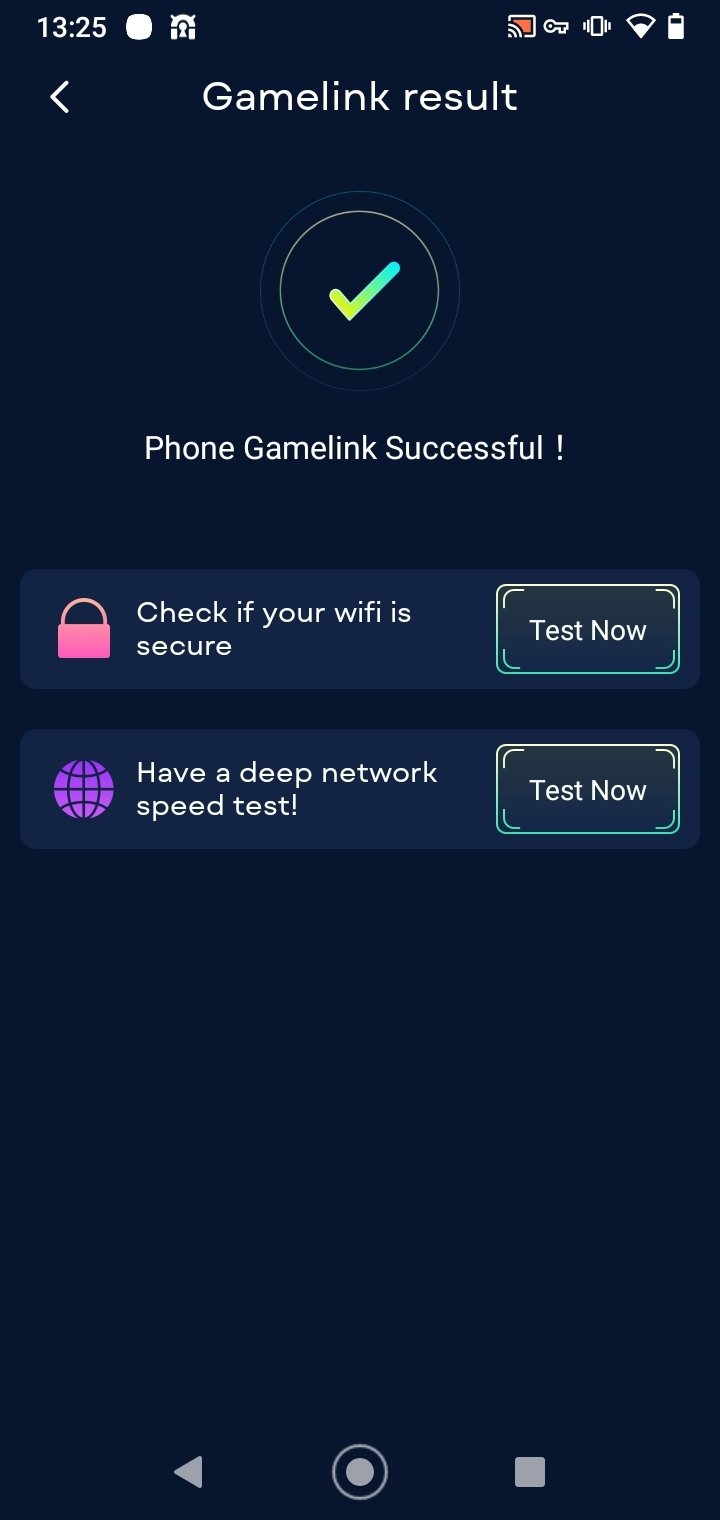Start the deep network speed test

tap(588, 789)
